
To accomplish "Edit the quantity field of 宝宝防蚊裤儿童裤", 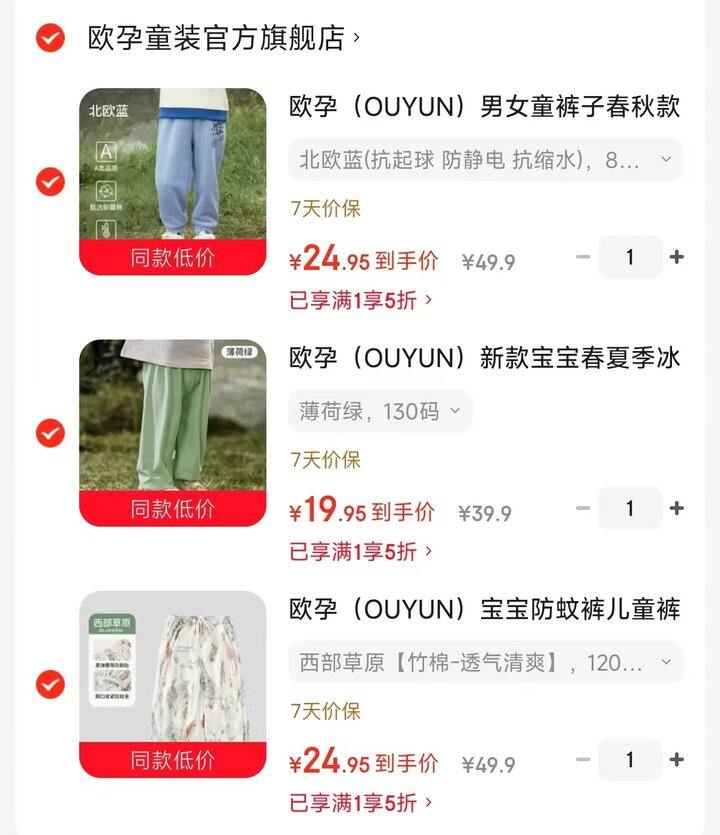I will (x=629, y=759).
